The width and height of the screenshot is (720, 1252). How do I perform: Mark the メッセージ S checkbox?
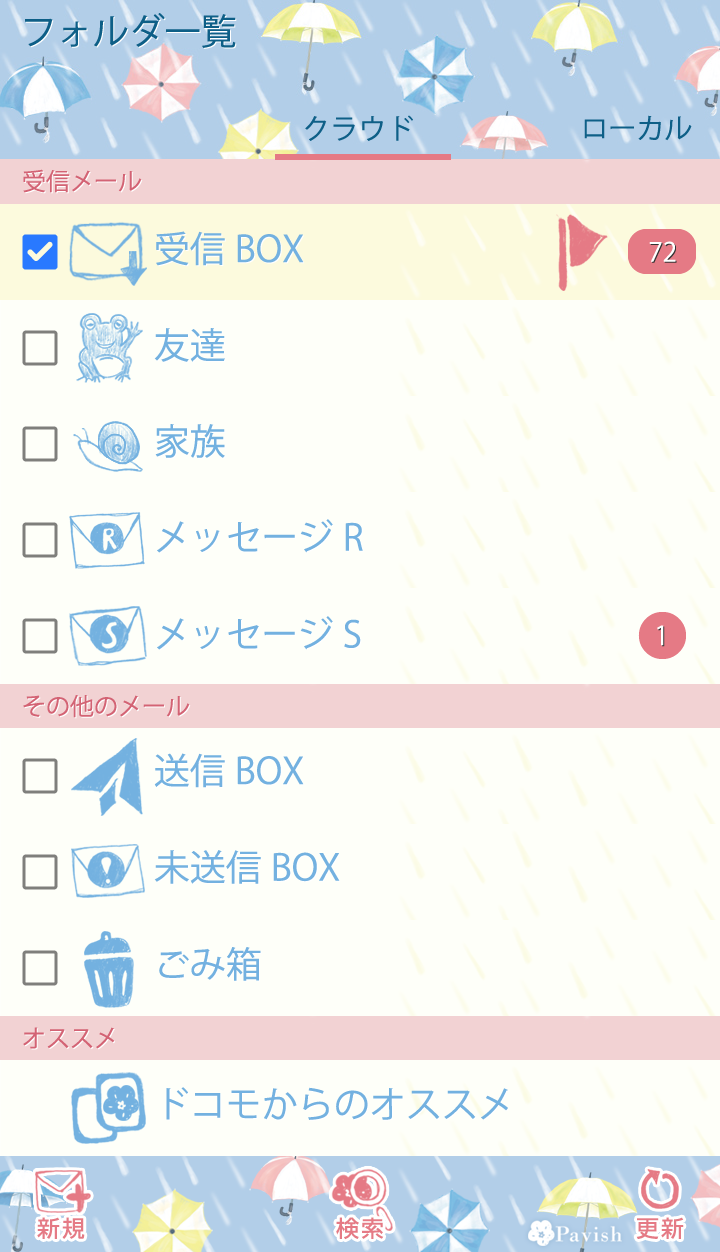[40, 636]
